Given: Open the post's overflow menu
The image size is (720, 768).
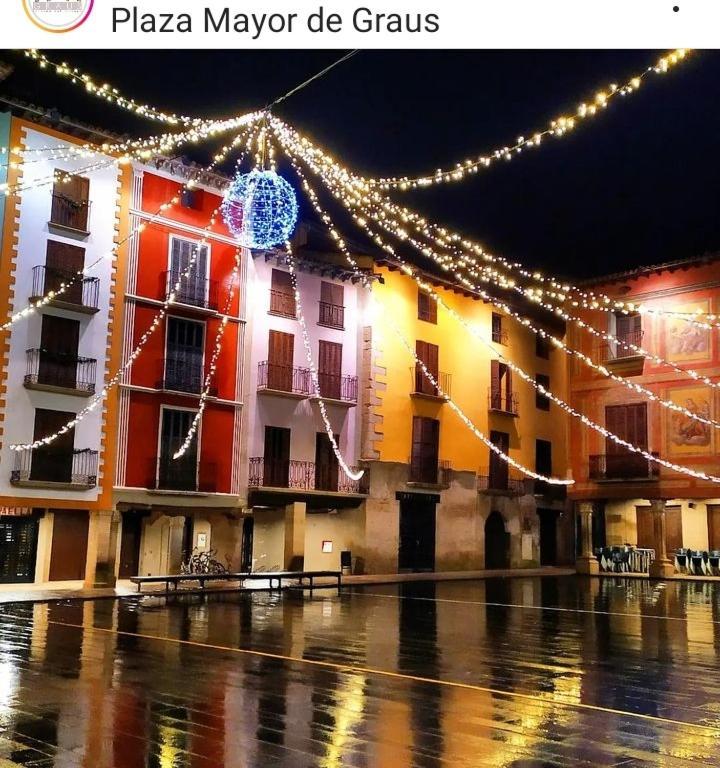Looking at the screenshot, I should click(x=676, y=9).
